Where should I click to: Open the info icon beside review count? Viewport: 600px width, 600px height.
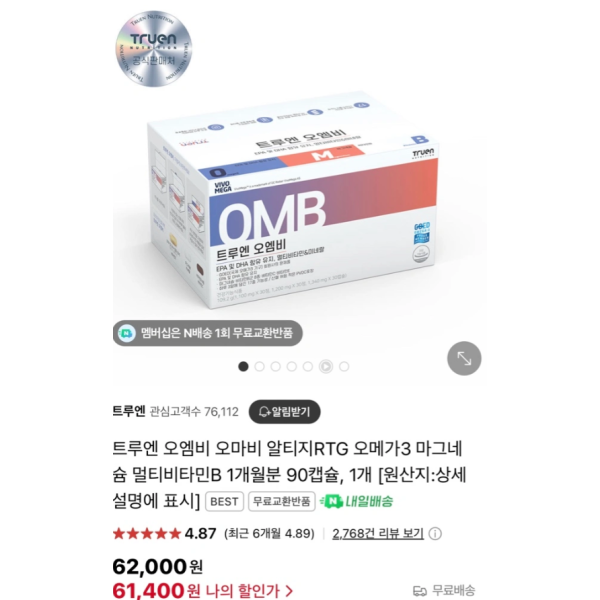[435, 535]
